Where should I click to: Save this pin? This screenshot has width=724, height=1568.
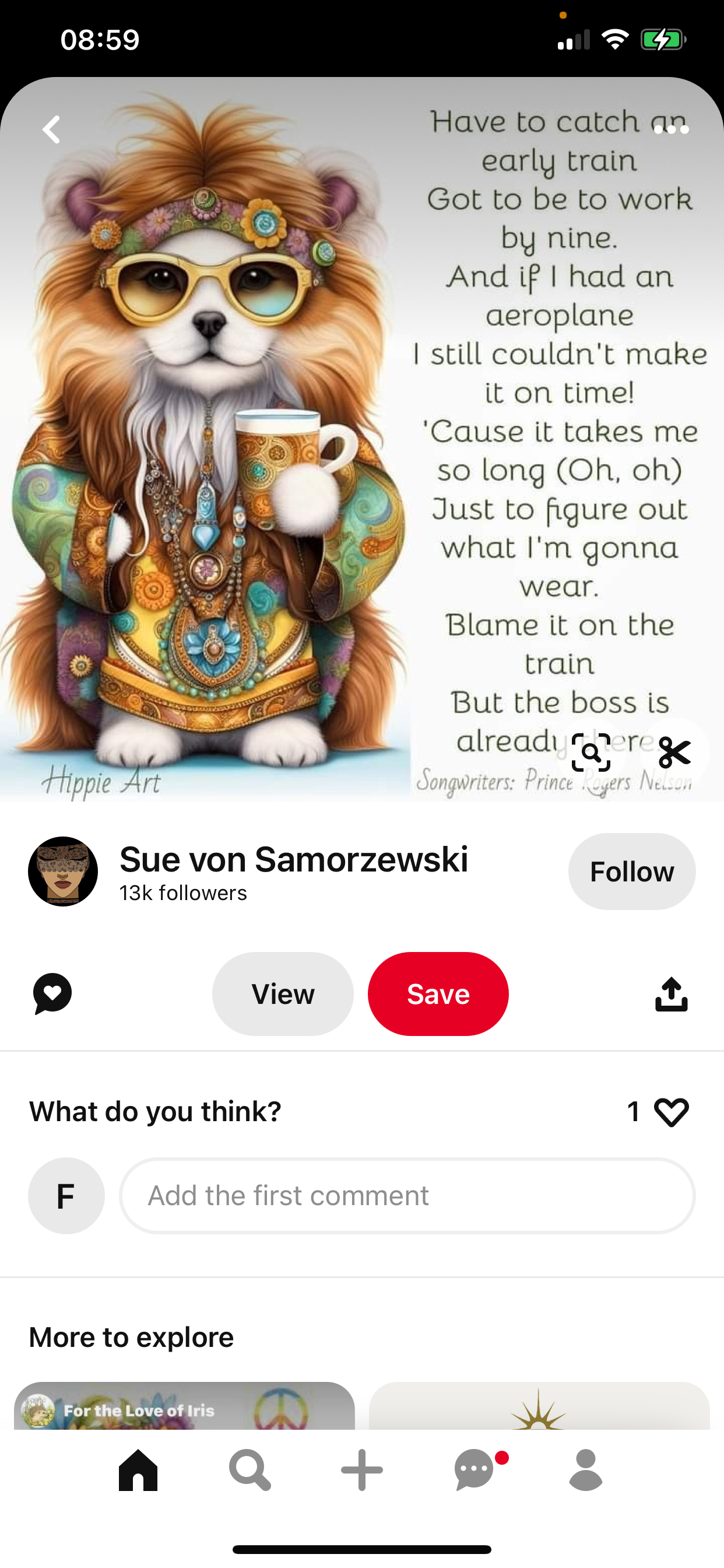438,994
